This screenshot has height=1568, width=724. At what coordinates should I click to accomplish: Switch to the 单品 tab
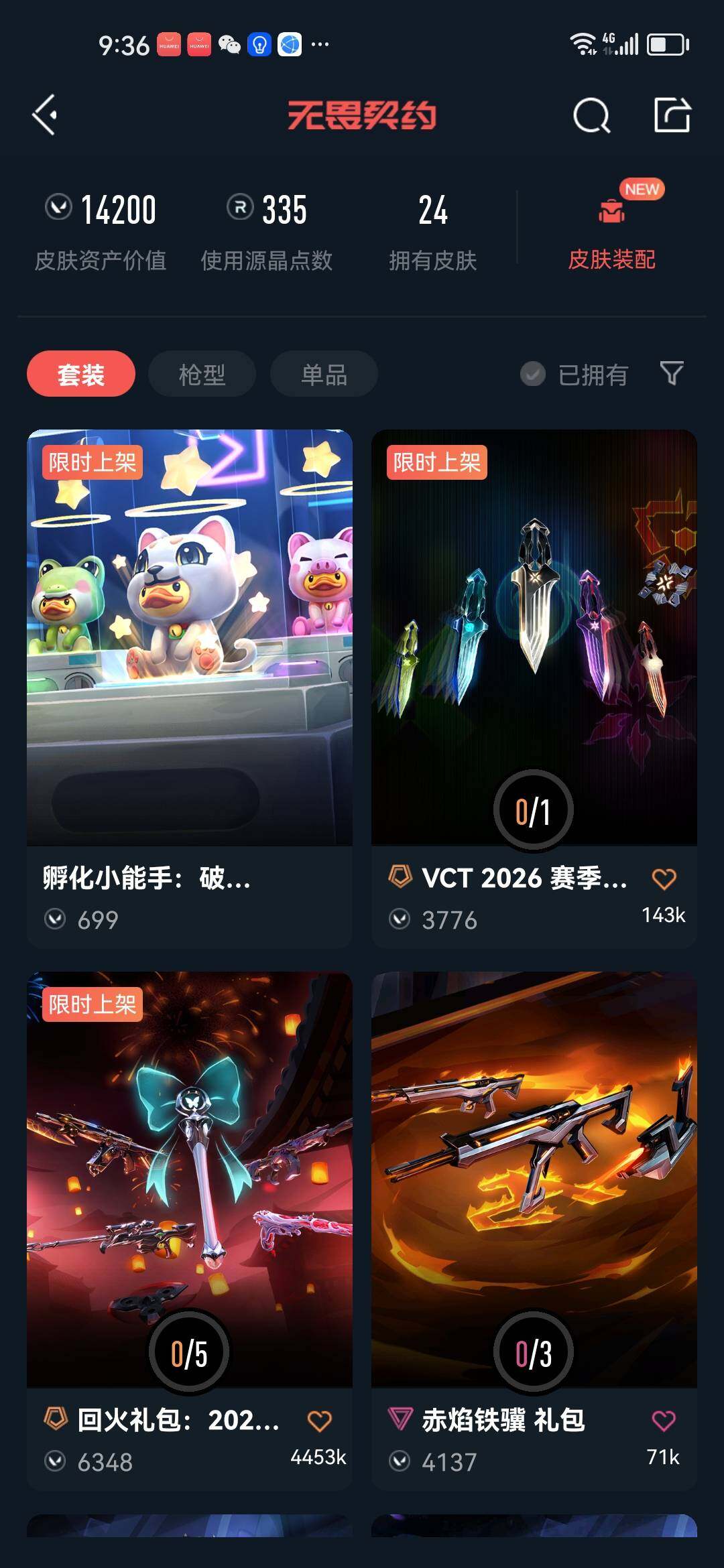click(323, 374)
